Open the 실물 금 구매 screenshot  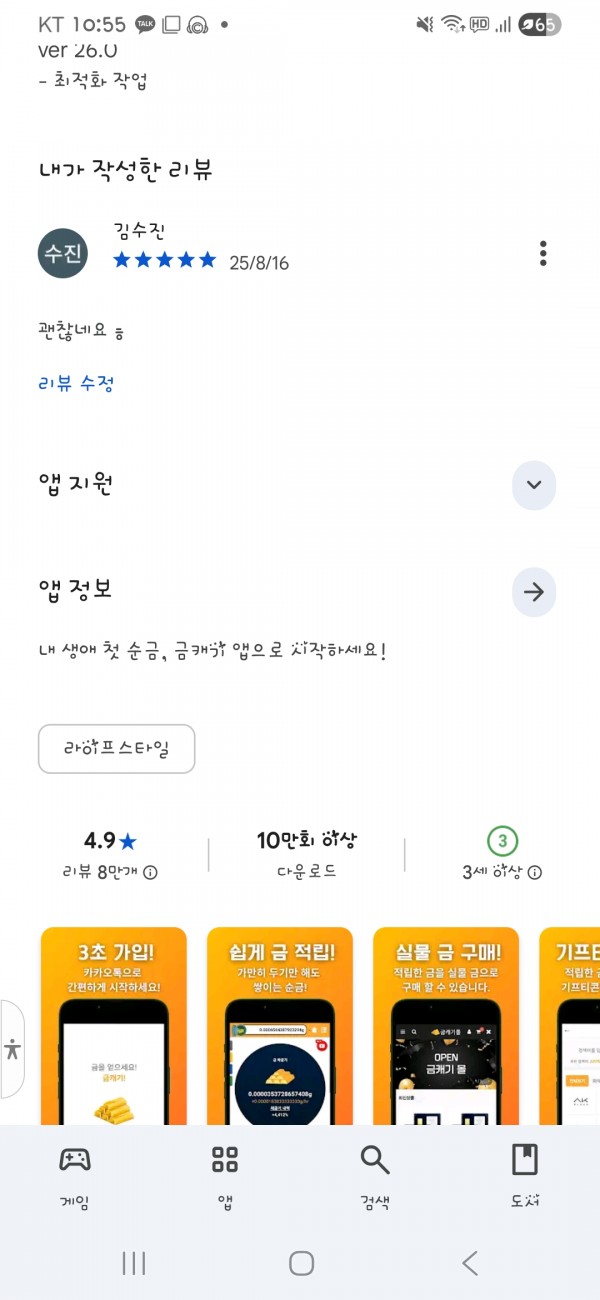click(x=446, y=1026)
